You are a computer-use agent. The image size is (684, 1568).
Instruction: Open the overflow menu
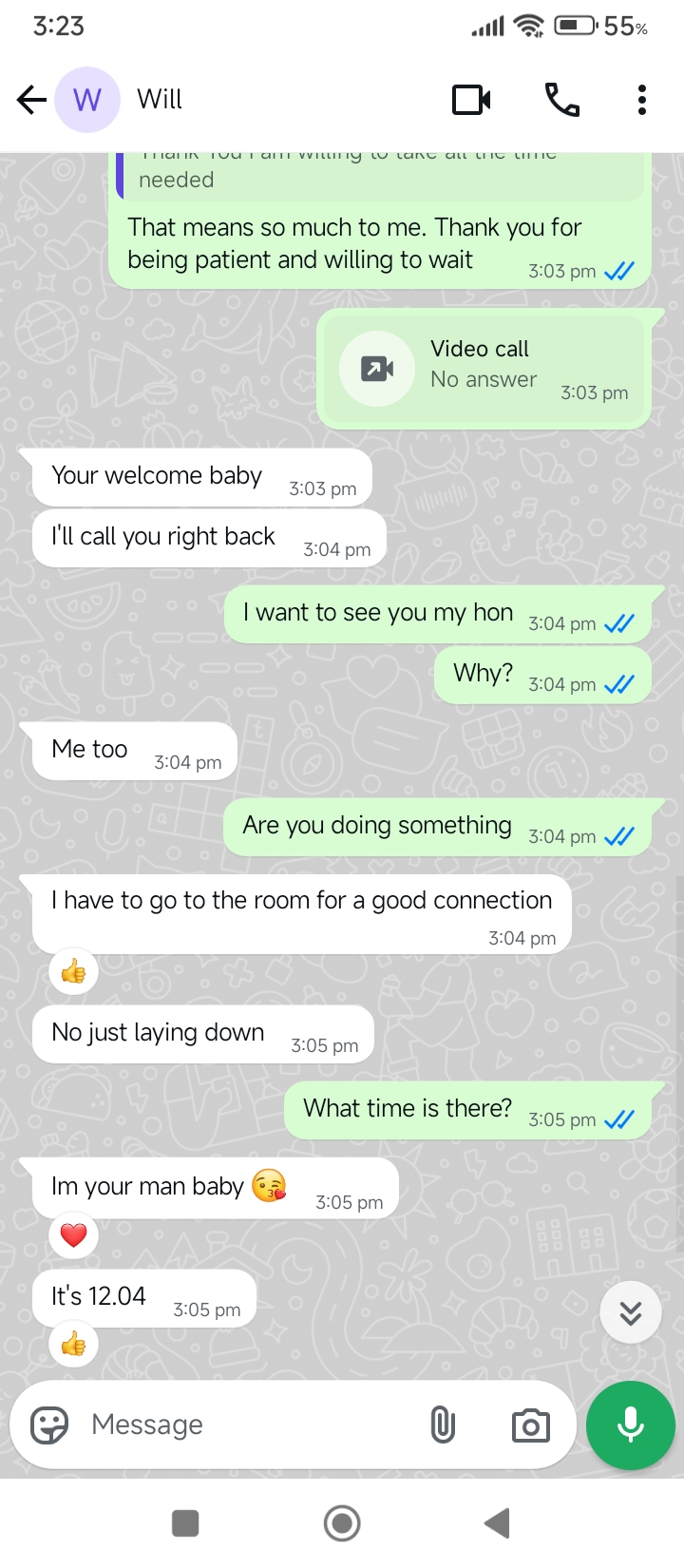click(642, 99)
